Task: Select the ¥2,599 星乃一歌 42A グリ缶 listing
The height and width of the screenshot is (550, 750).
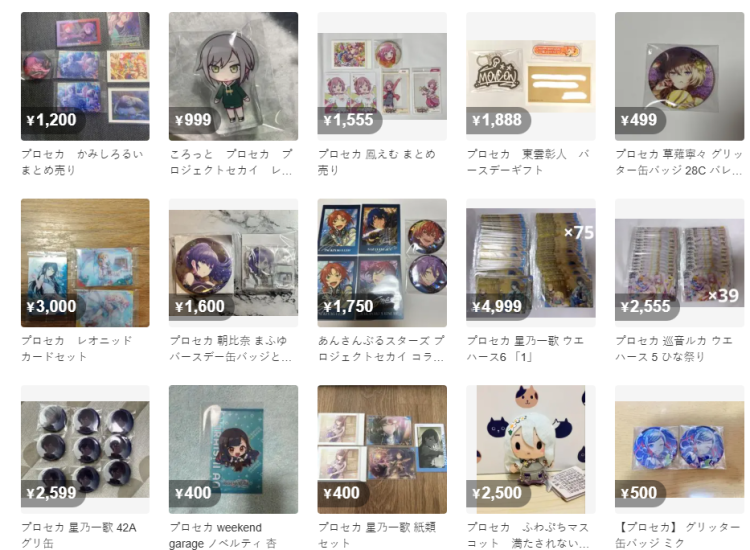Action: (x=85, y=448)
